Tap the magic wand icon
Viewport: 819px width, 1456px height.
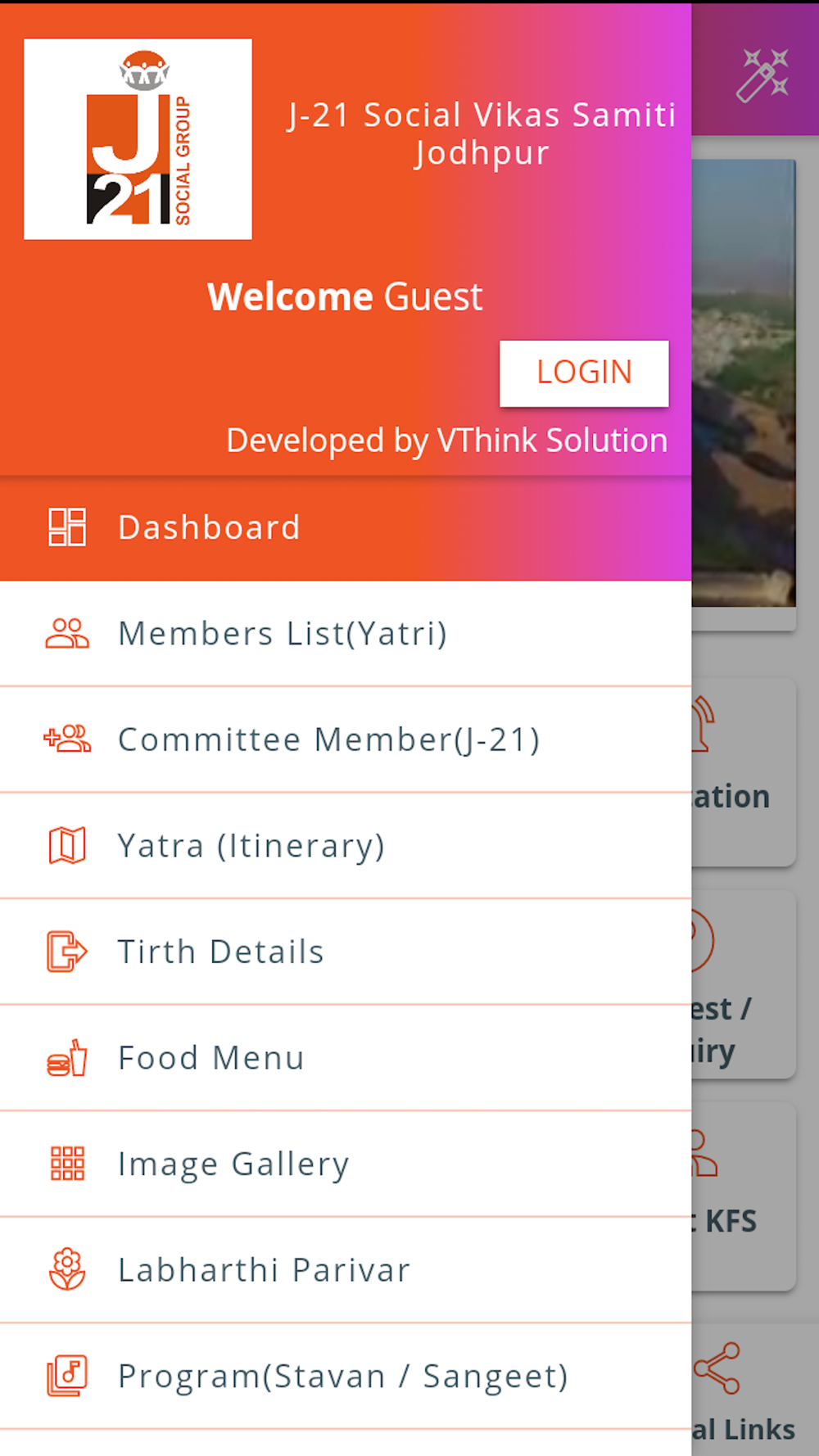point(762,75)
